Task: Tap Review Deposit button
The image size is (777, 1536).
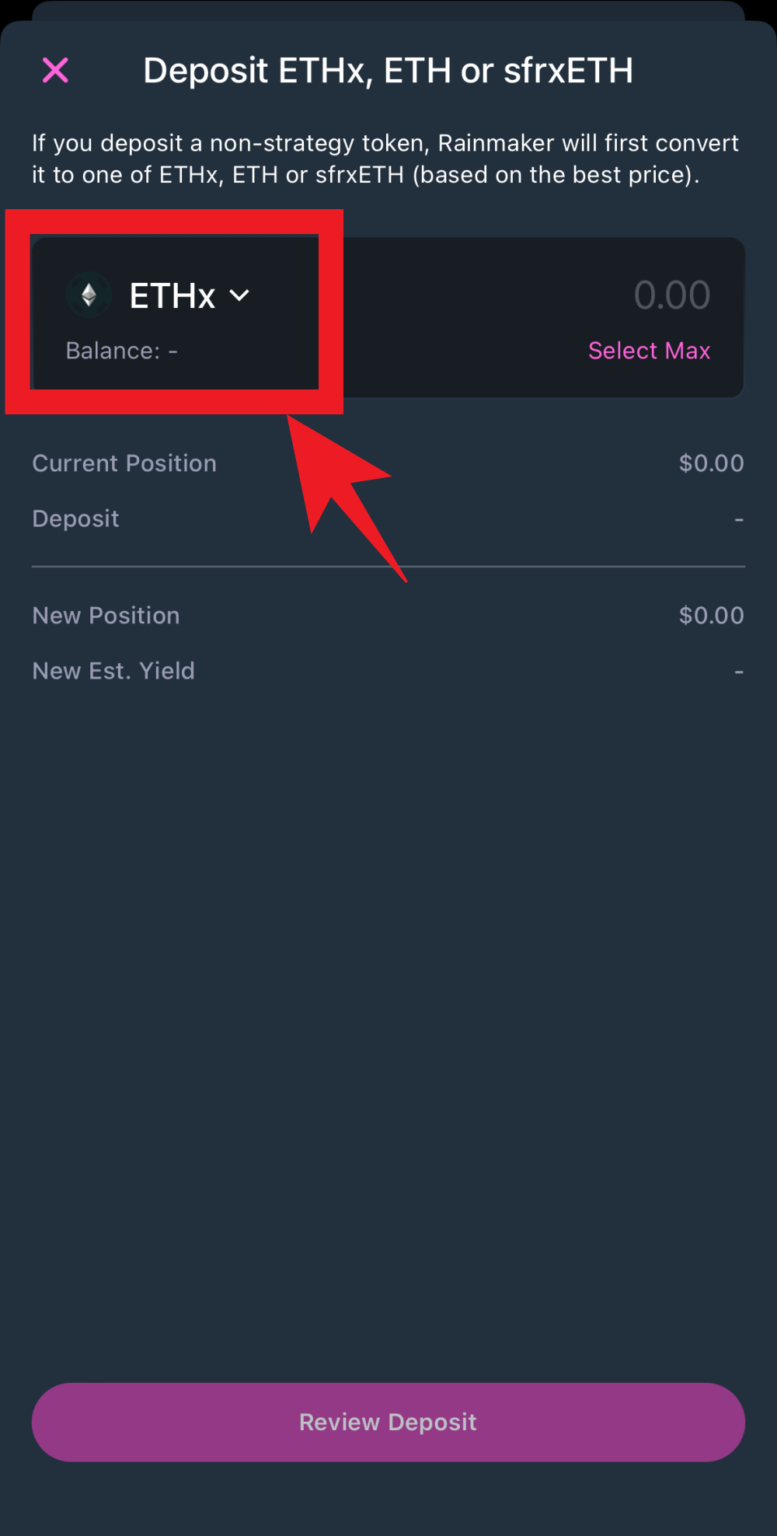Action: click(388, 1422)
